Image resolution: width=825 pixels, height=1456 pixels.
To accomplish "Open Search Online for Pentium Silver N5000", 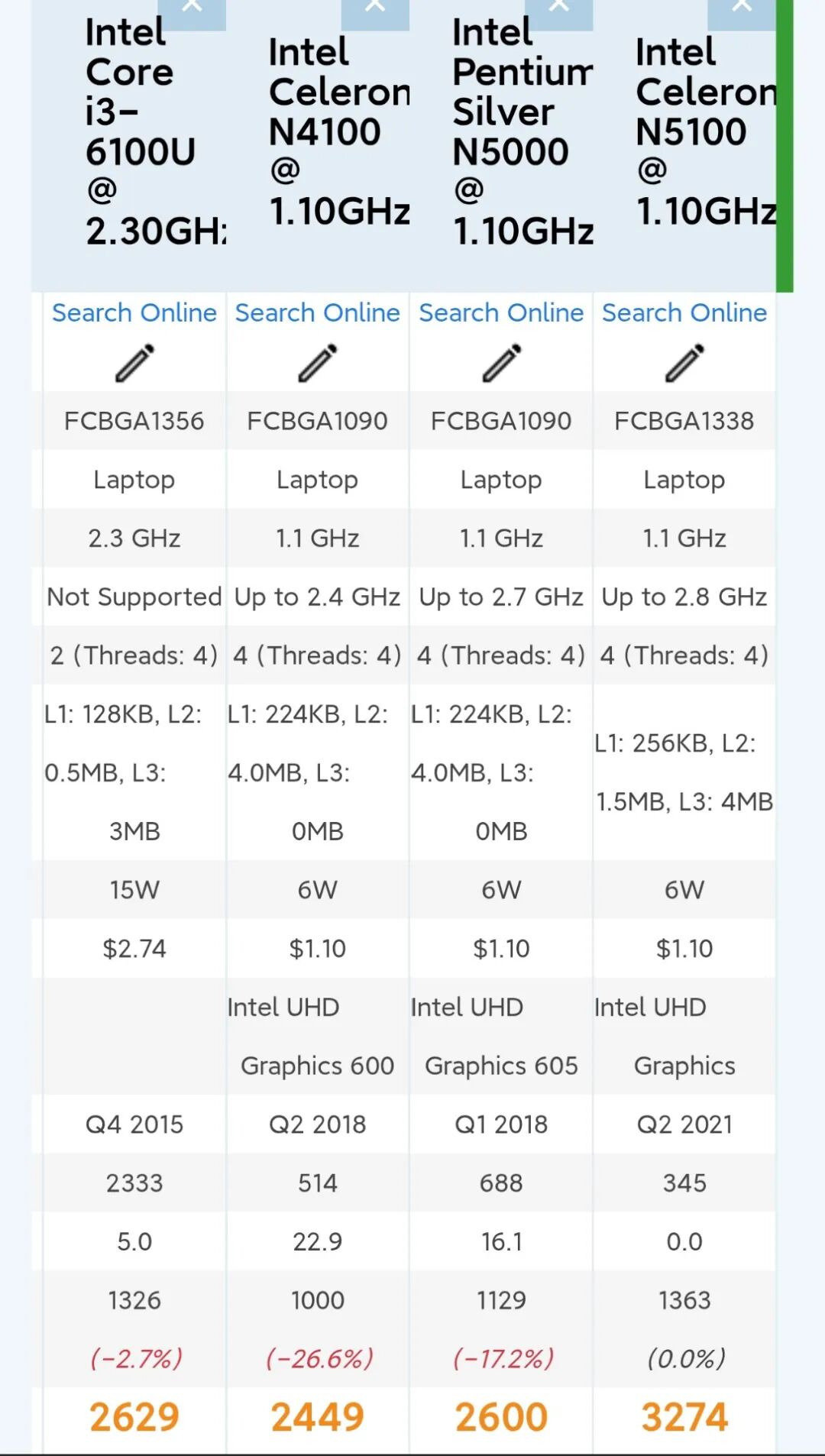I will pyautogui.click(x=500, y=312).
